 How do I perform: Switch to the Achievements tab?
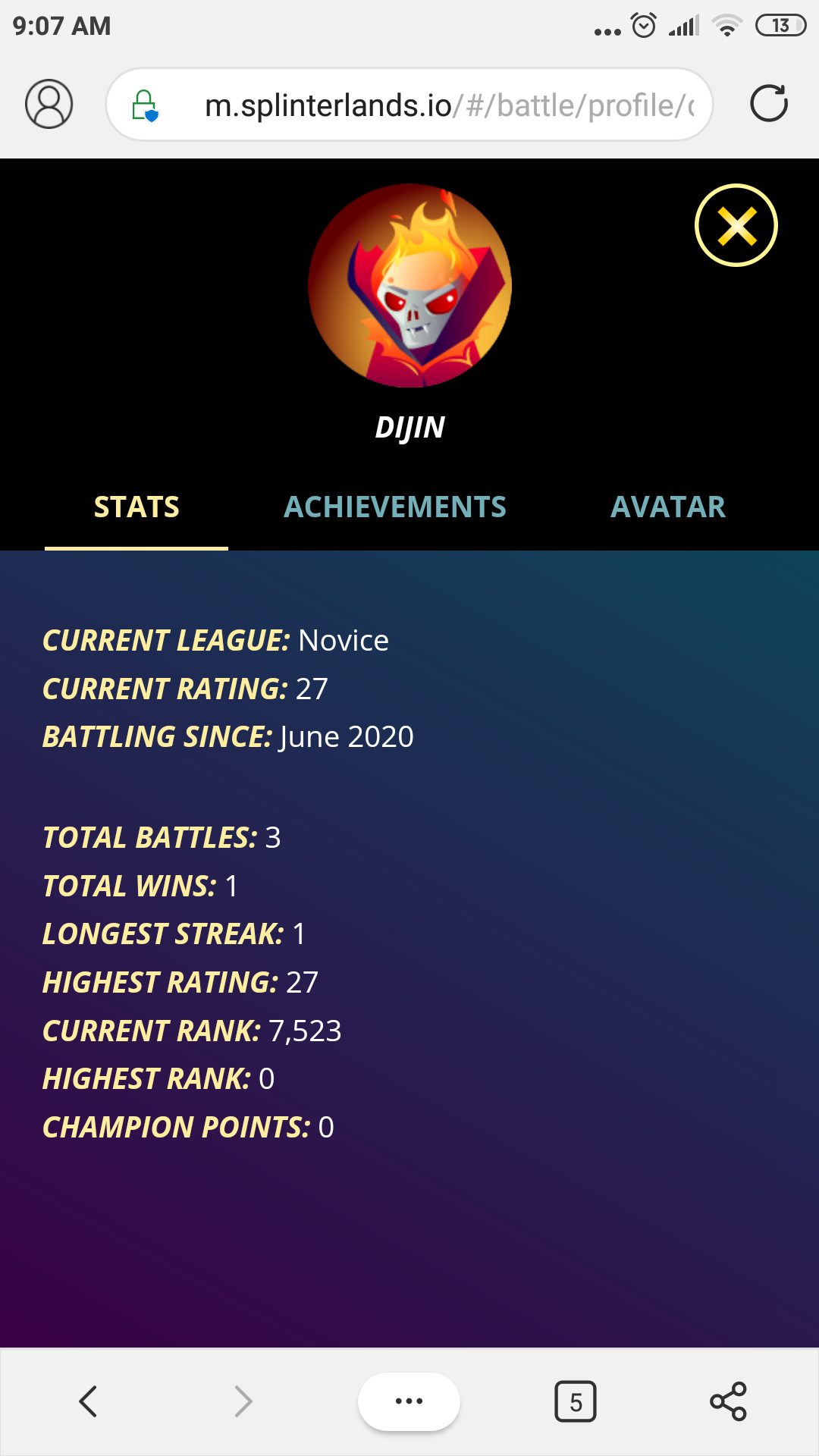pyautogui.click(x=394, y=507)
